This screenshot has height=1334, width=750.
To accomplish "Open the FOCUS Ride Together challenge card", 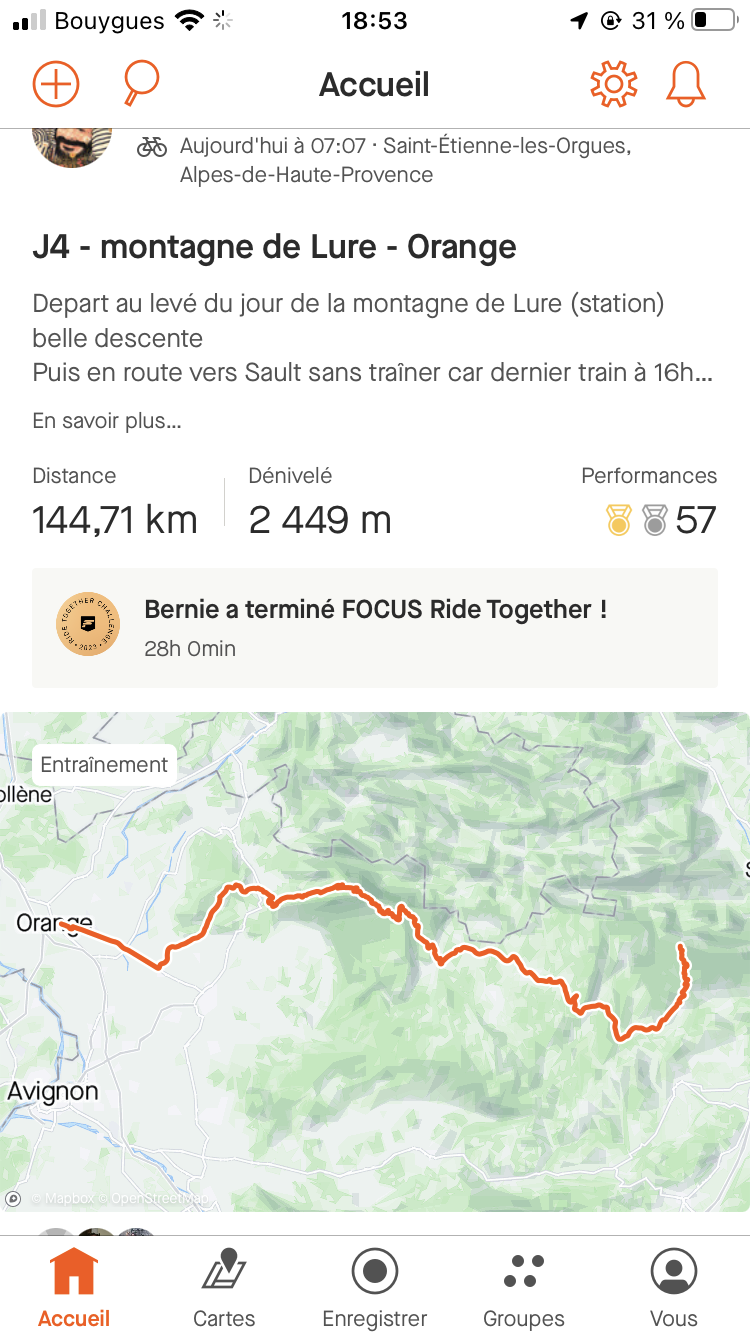I will pos(375,628).
